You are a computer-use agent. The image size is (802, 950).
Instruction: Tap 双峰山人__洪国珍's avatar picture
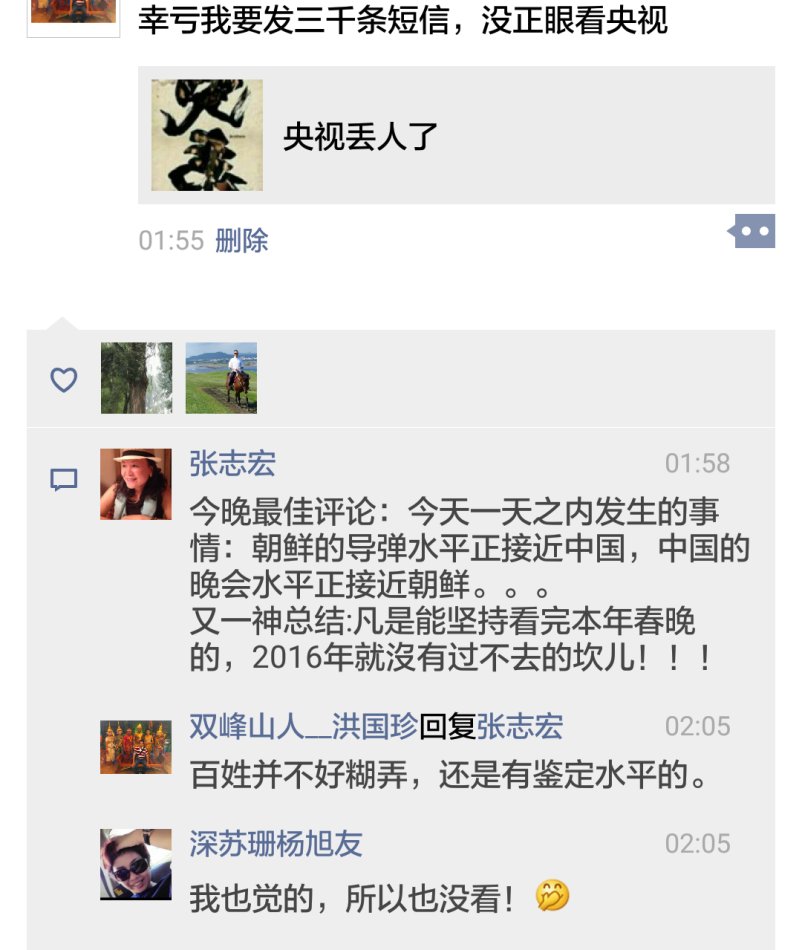pyautogui.click(x=136, y=747)
